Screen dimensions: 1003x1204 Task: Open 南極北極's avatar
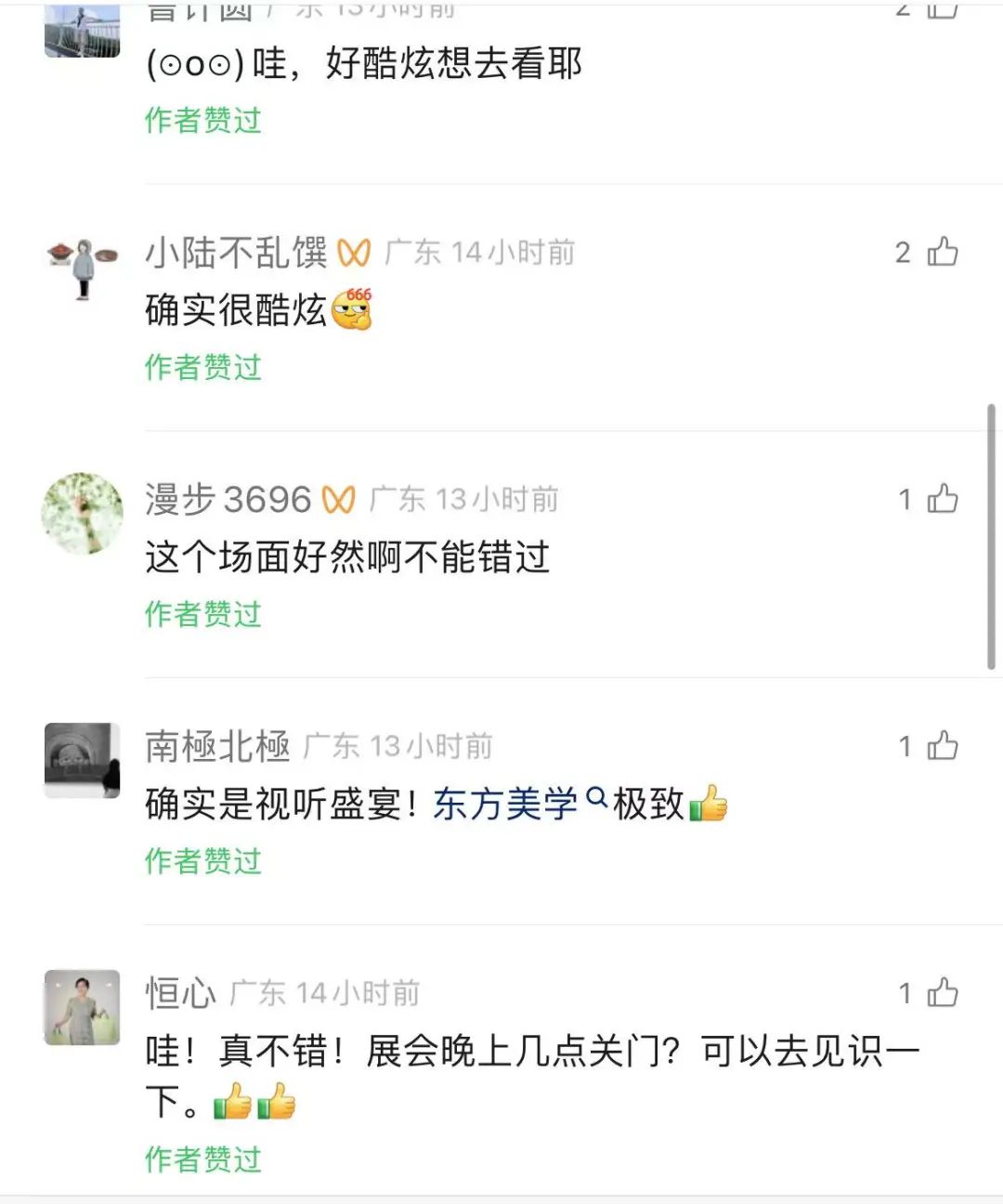point(83,760)
